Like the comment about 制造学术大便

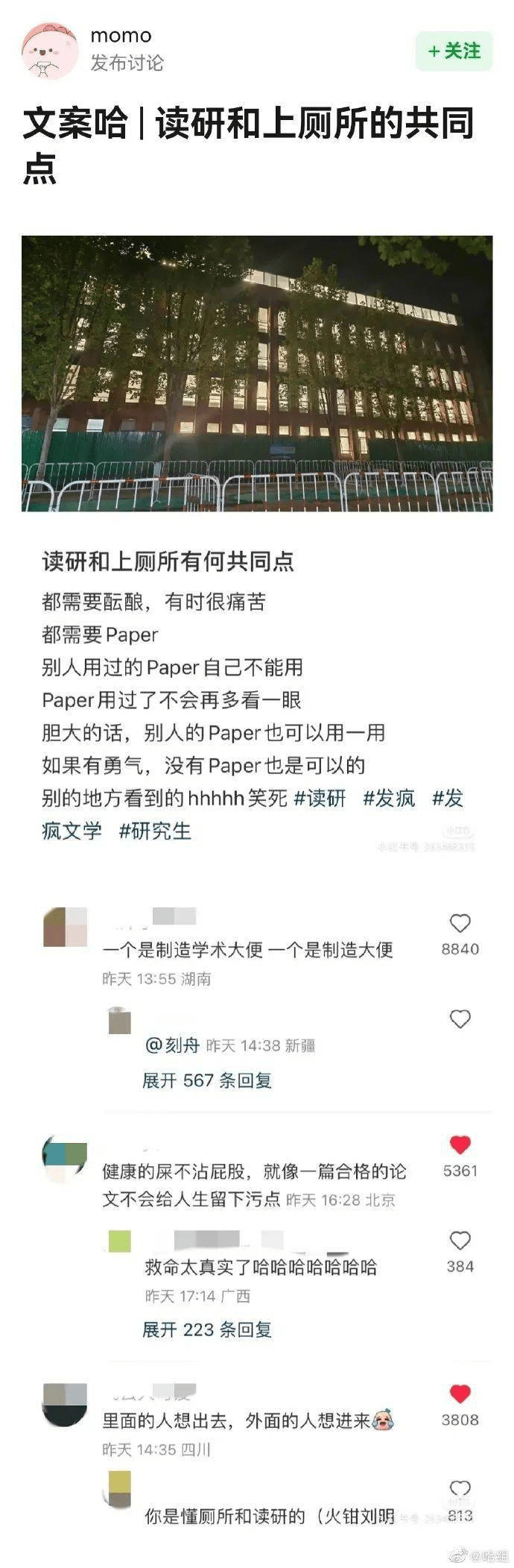(460, 924)
